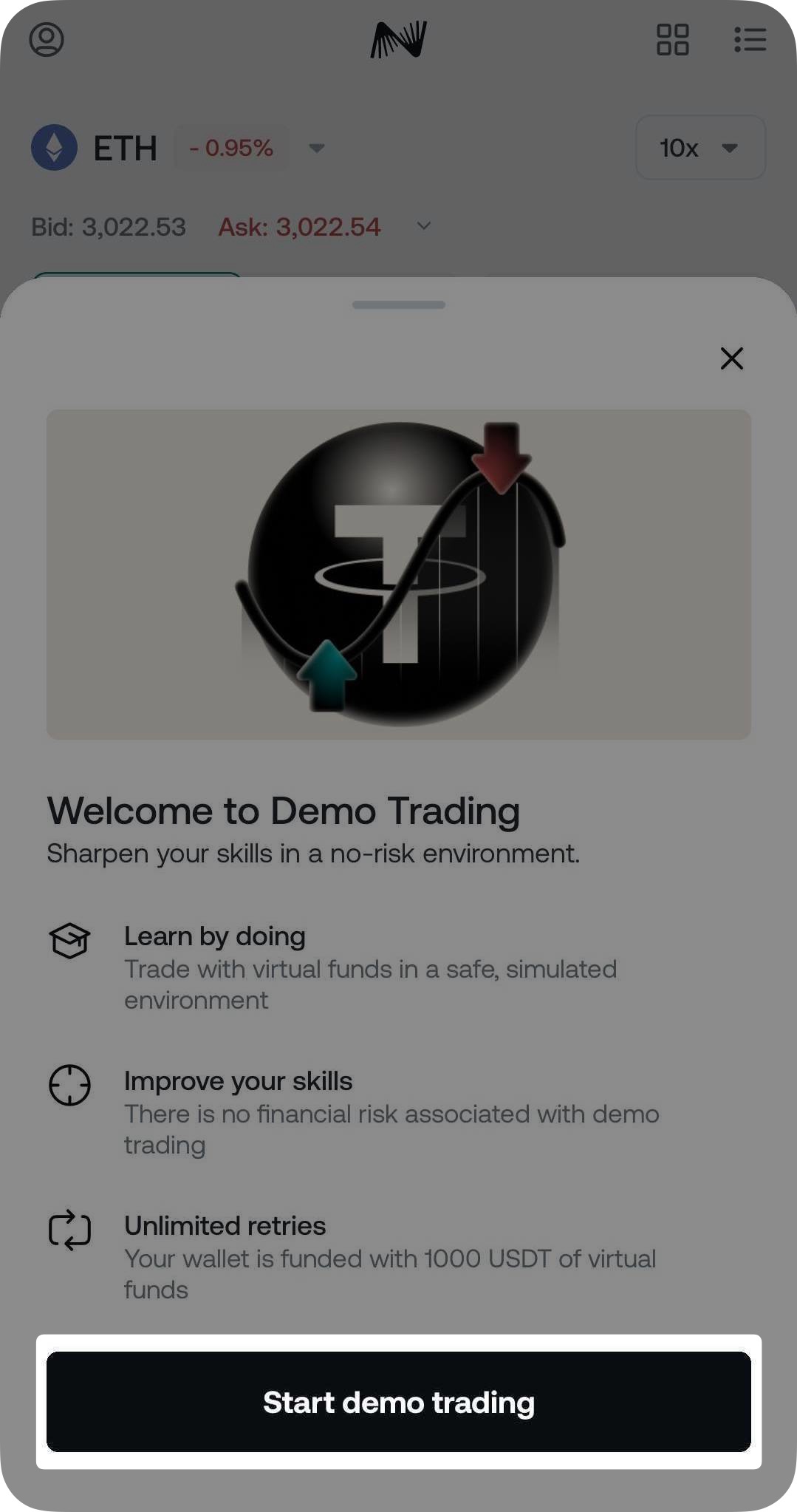The image size is (797, 1512).
Task: Click the app logo at the top
Action: (x=397, y=41)
